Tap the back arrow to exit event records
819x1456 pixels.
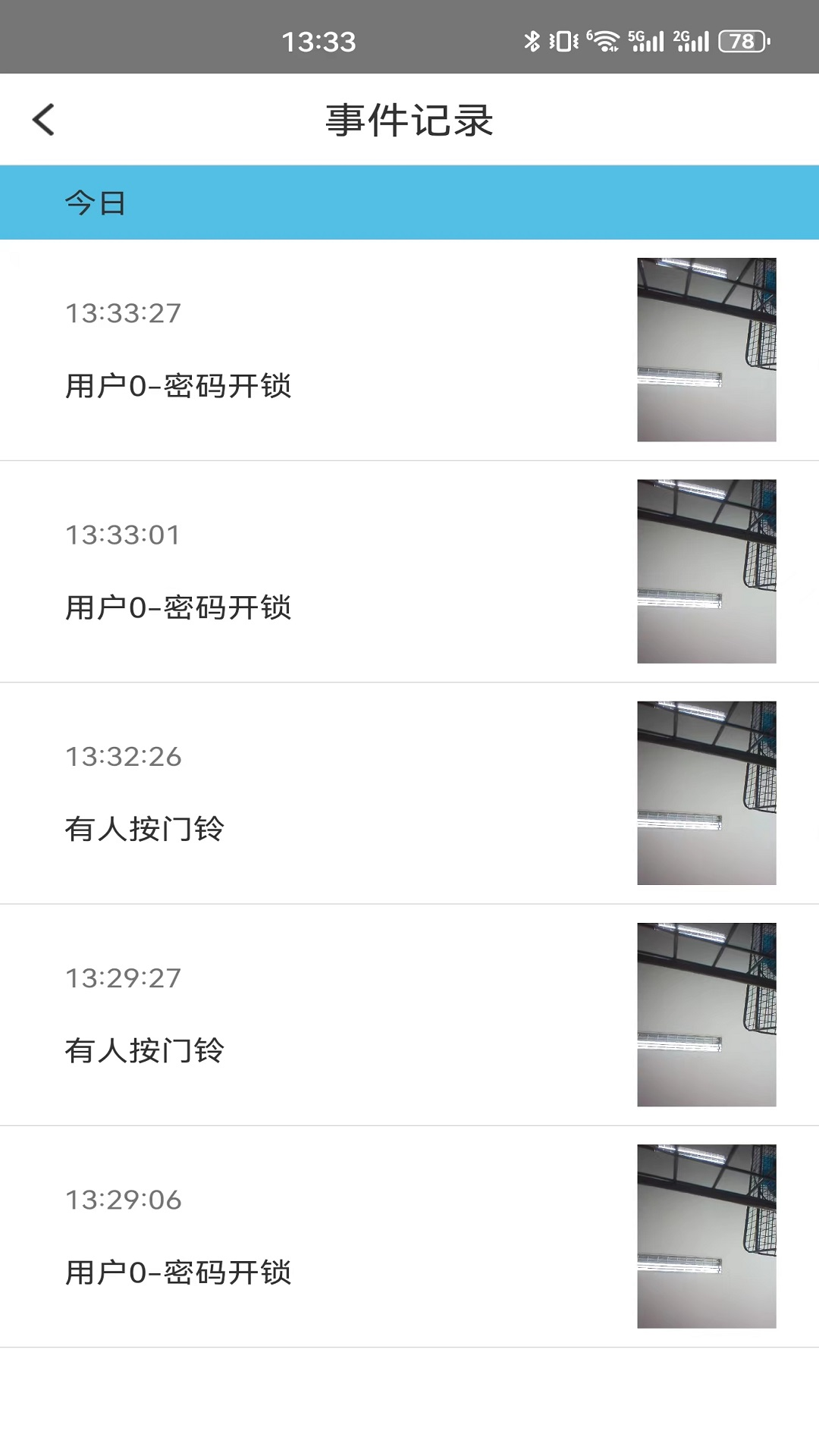tap(43, 118)
